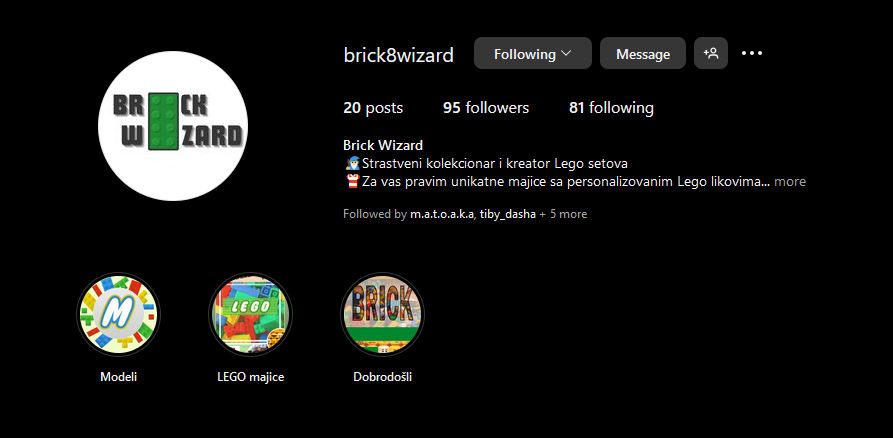Open the Modeli story highlight
This screenshot has width=893, height=438.
point(119,315)
